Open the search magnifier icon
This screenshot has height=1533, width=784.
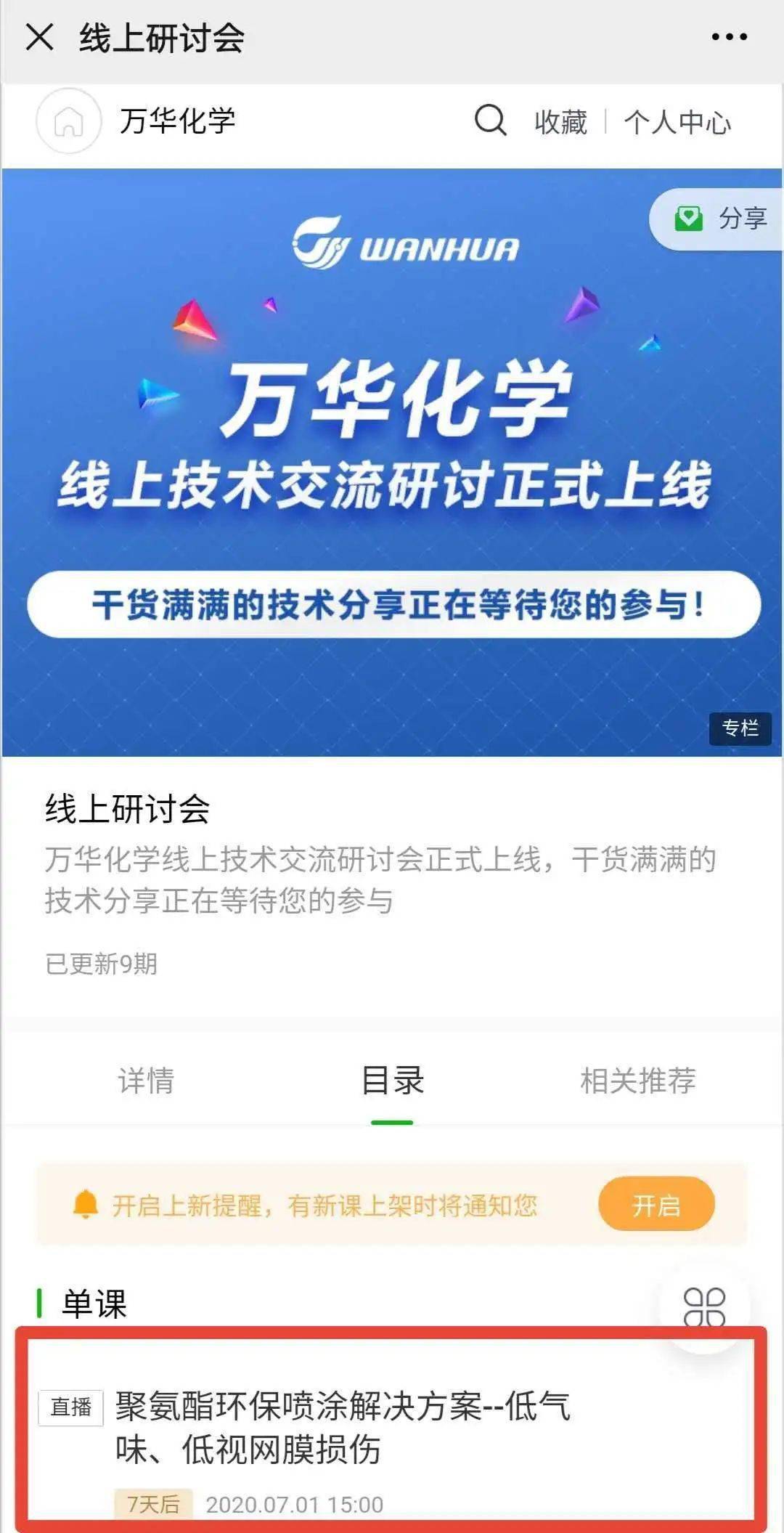coord(490,121)
